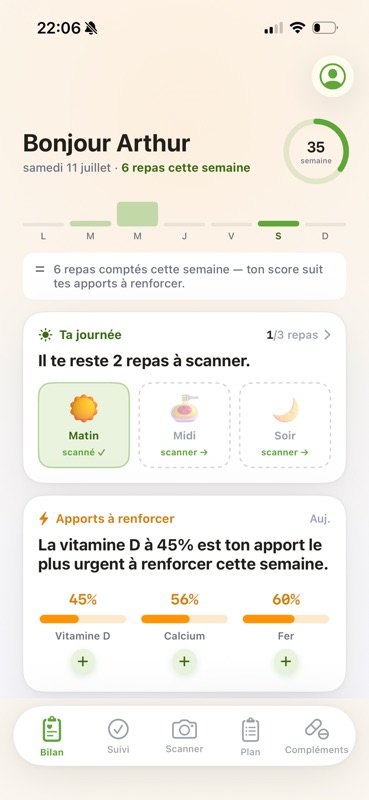Scan the Soir meal

(x=285, y=424)
